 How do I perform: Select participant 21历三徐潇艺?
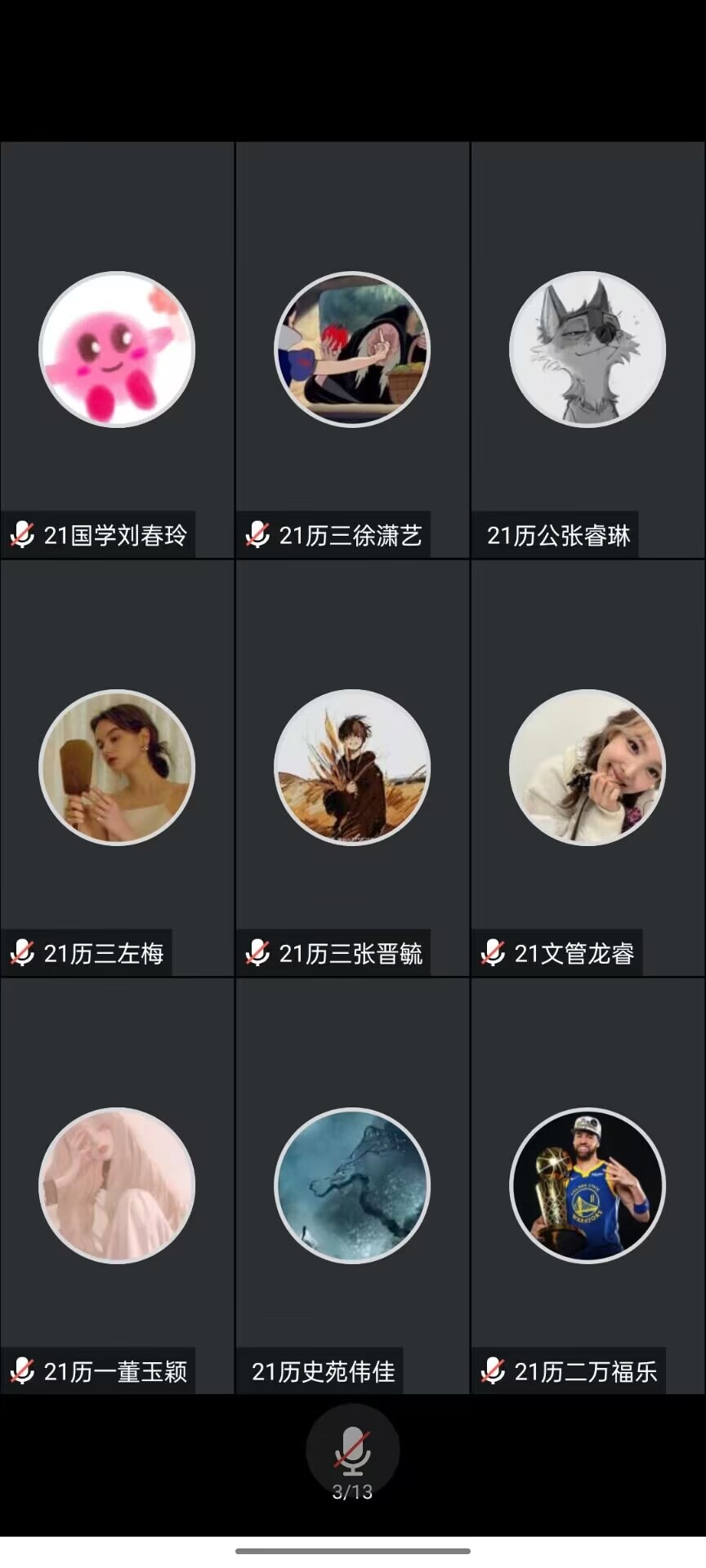click(352, 350)
